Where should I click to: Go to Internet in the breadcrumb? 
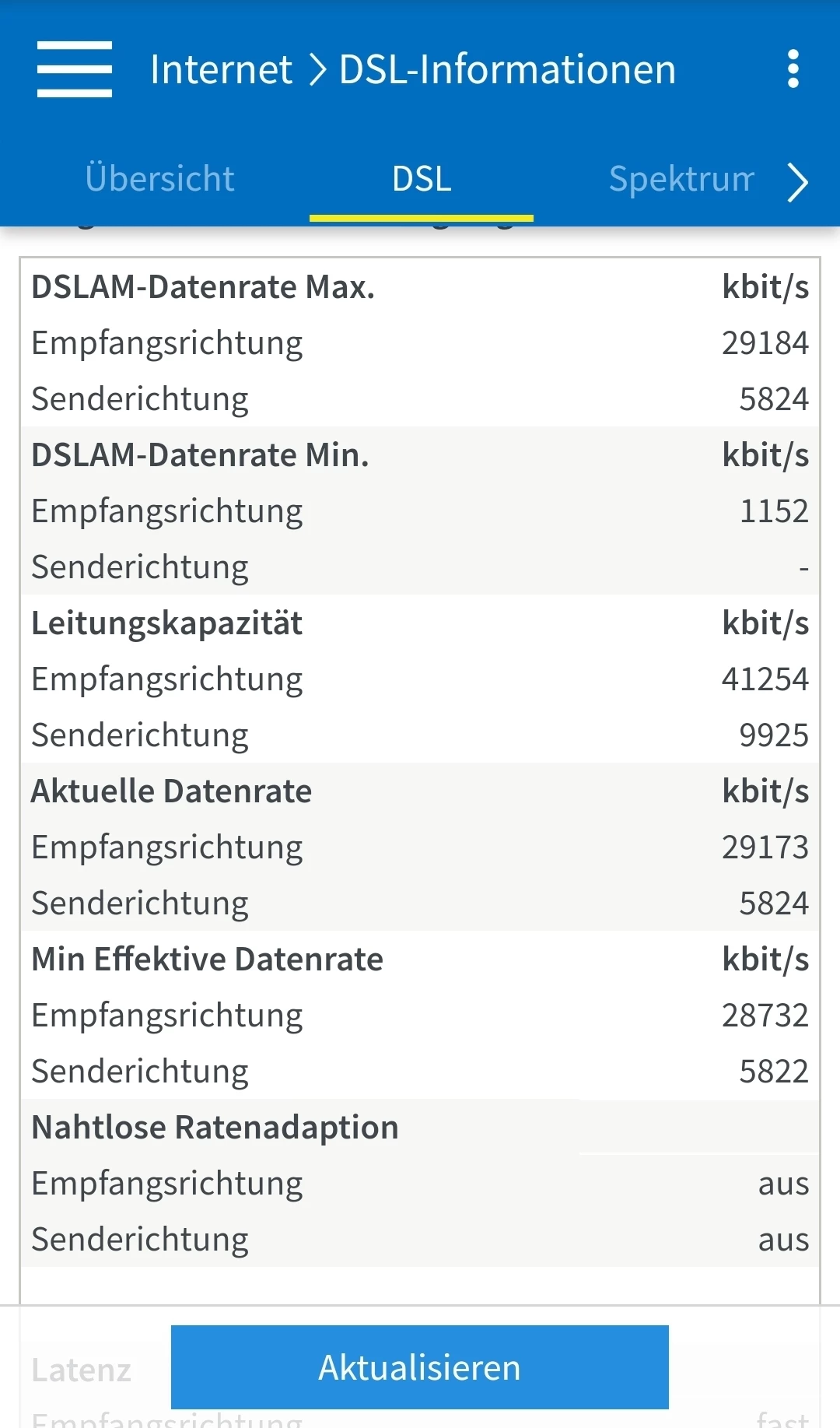click(221, 69)
